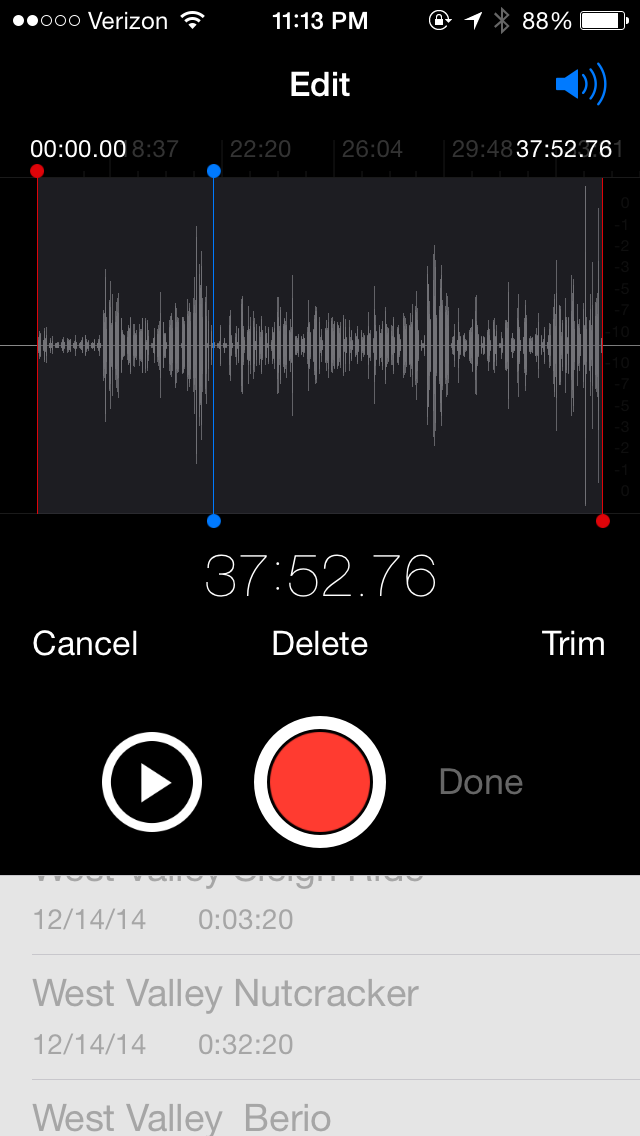
Task: Delete the selected audio section
Action: tap(320, 643)
